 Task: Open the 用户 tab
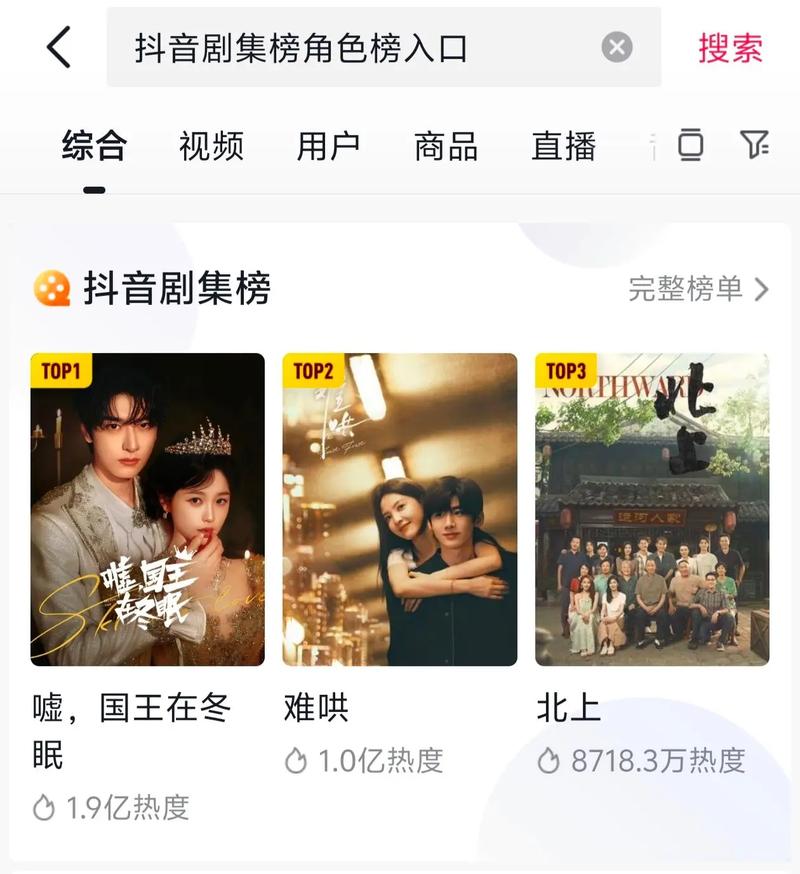[x=331, y=147]
